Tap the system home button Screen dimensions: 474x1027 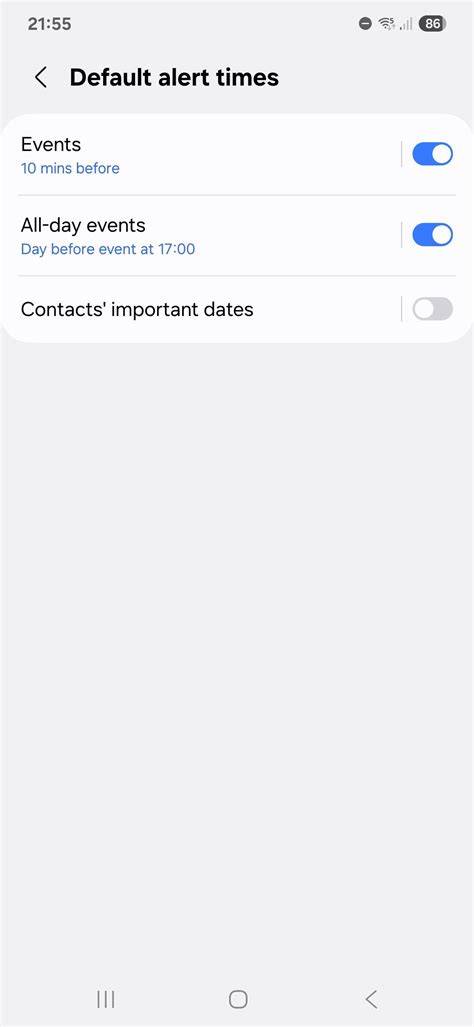click(x=238, y=999)
